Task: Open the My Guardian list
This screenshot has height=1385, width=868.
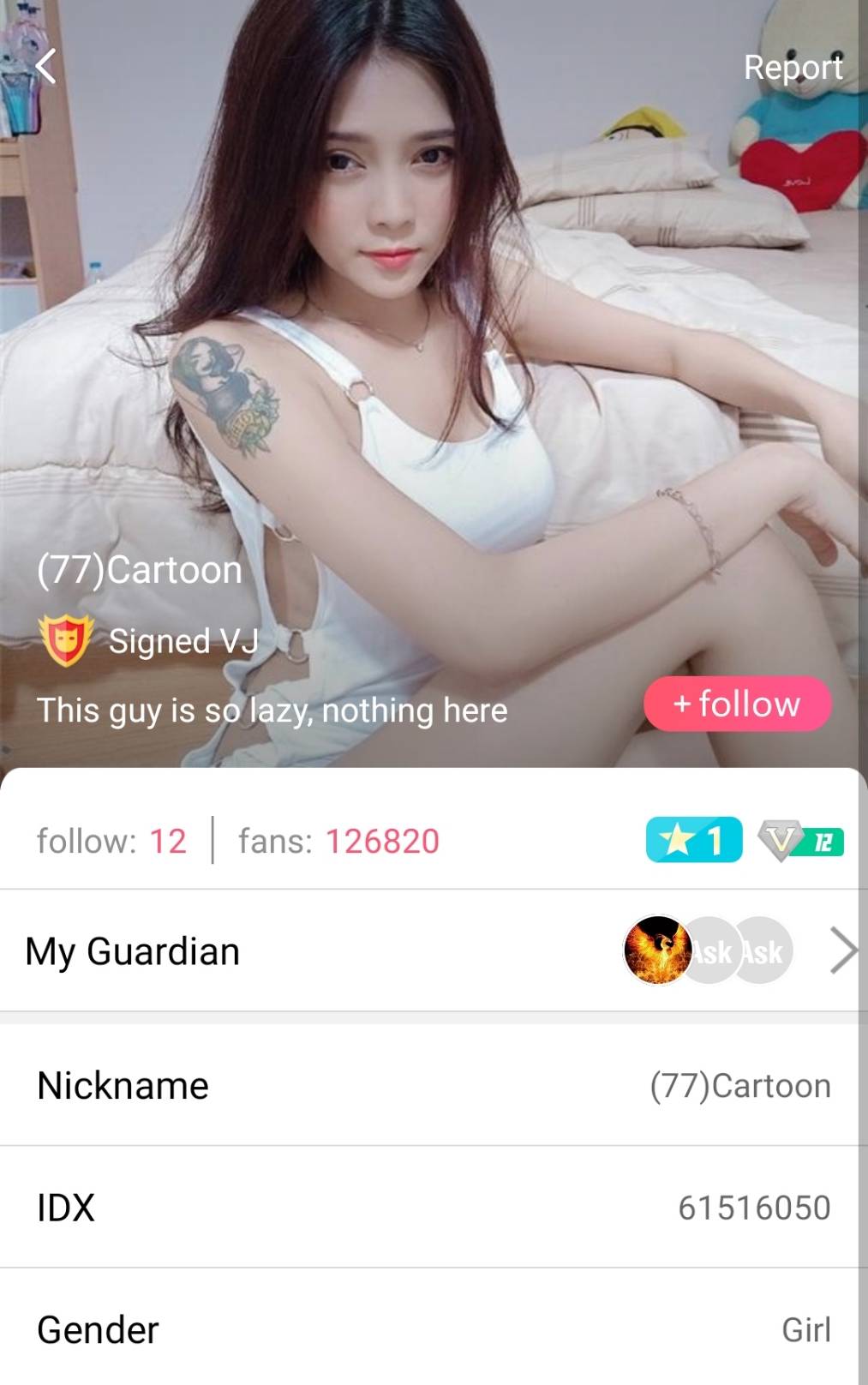Action: tap(841, 951)
